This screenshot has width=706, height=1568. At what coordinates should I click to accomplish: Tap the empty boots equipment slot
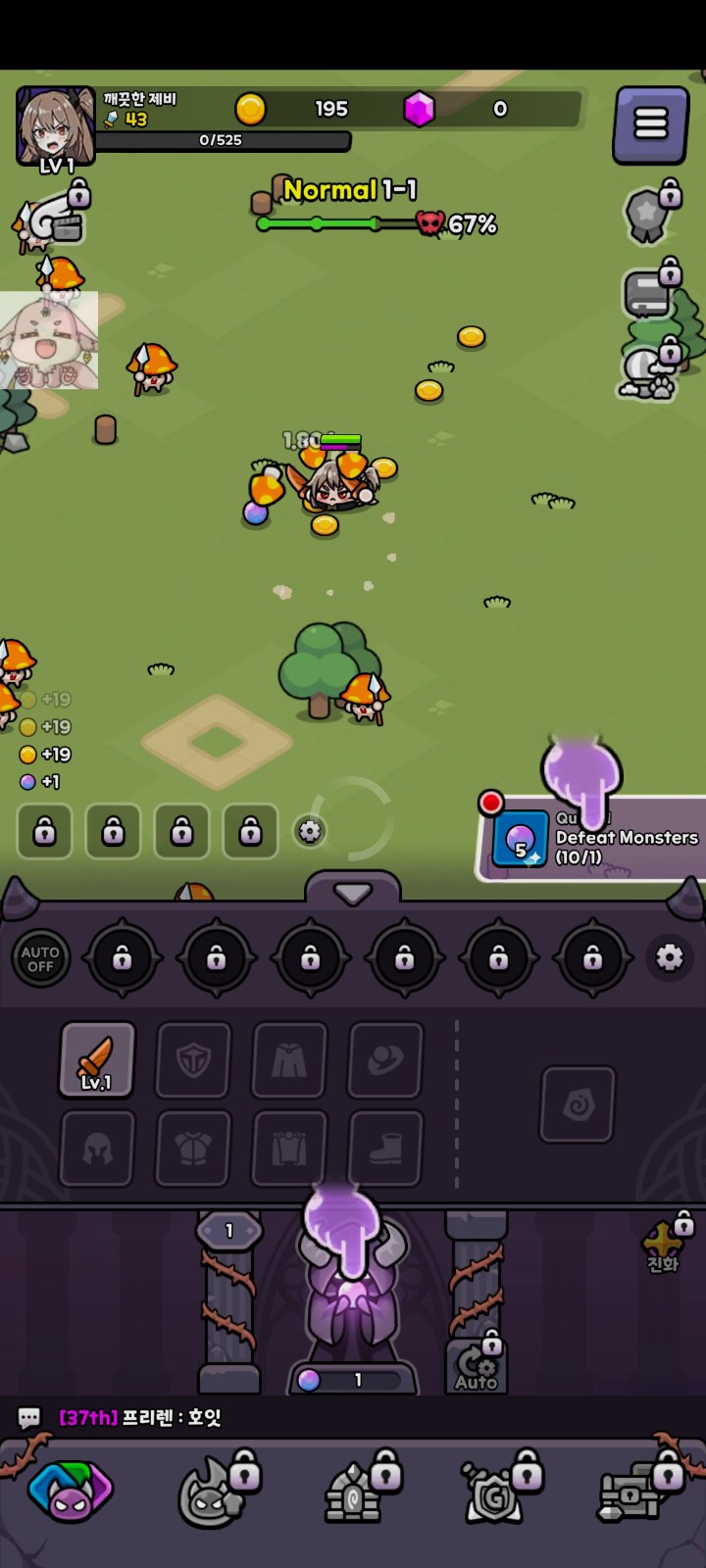(x=385, y=1149)
